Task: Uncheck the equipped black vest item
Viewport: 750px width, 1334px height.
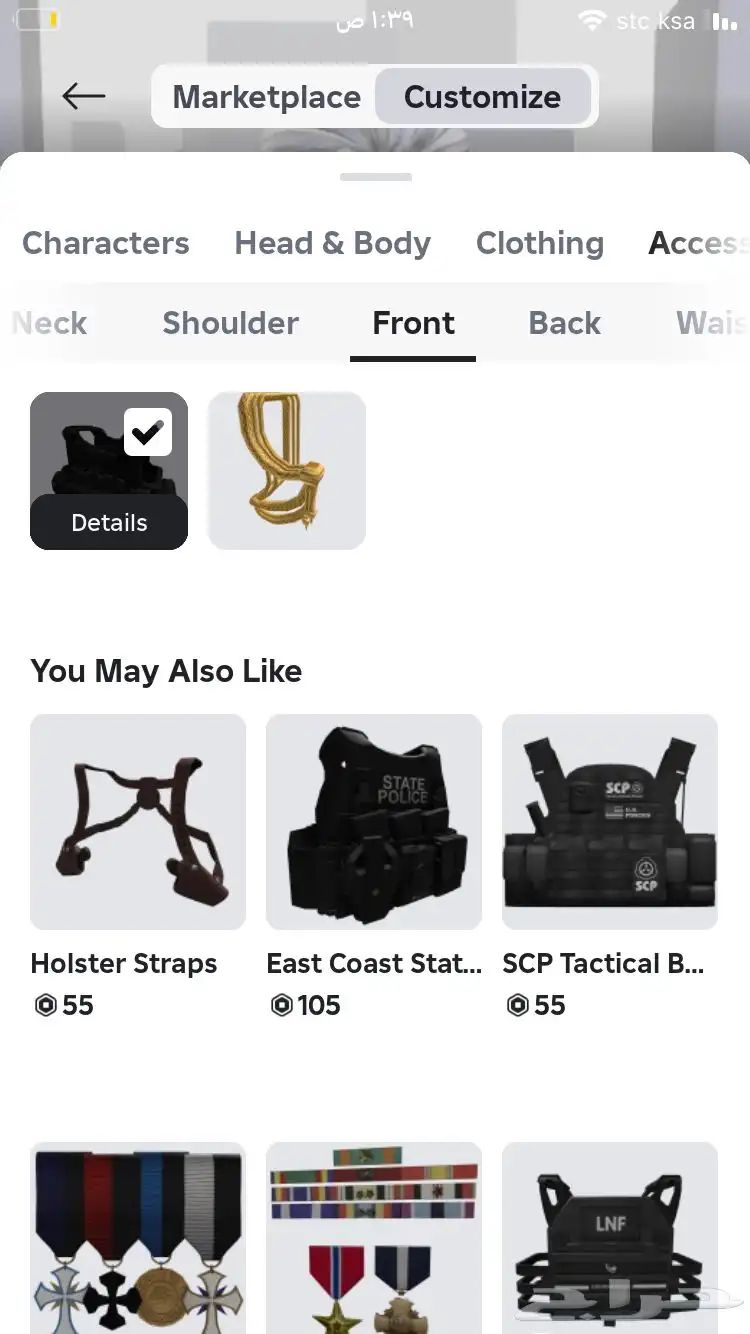Action: click(148, 432)
